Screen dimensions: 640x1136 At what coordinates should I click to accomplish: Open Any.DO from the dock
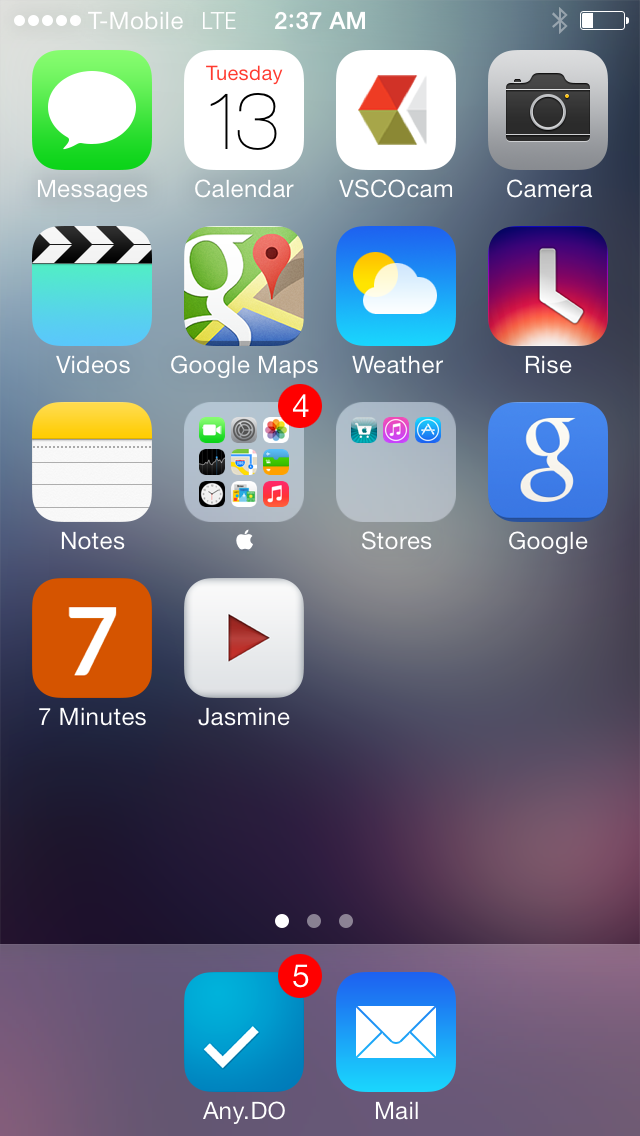click(x=244, y=1032)
